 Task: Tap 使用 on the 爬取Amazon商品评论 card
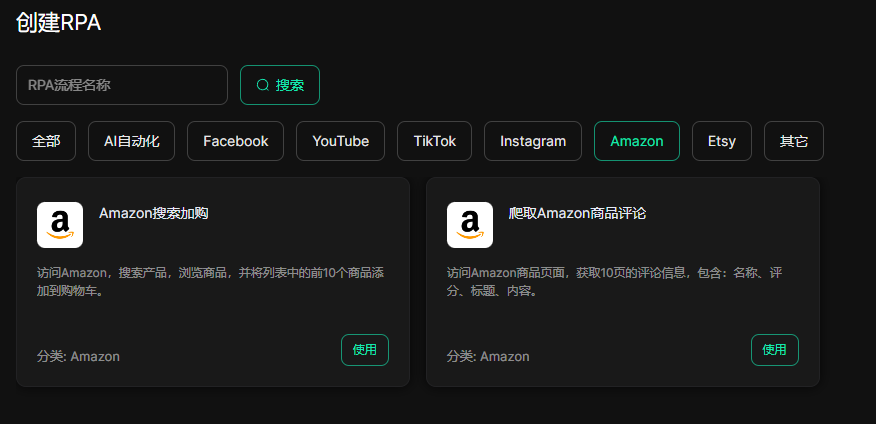click(x=775, y=350)
